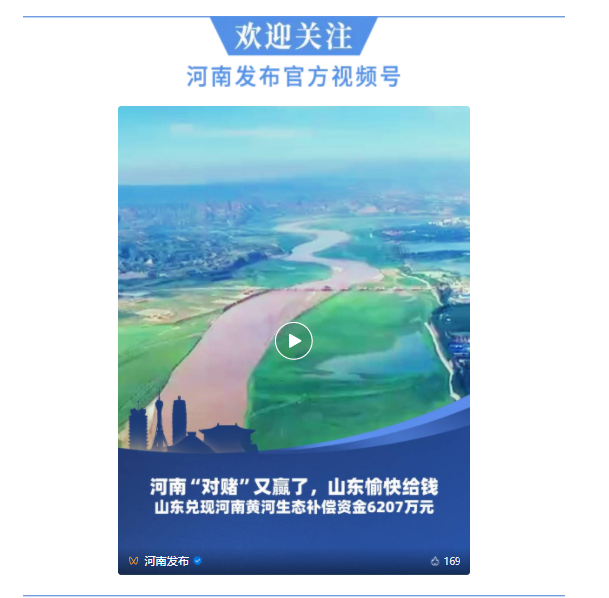Like the video showing 169 likes
The height and width of the screenshot is (598, 609).
[x=435, y=561]
